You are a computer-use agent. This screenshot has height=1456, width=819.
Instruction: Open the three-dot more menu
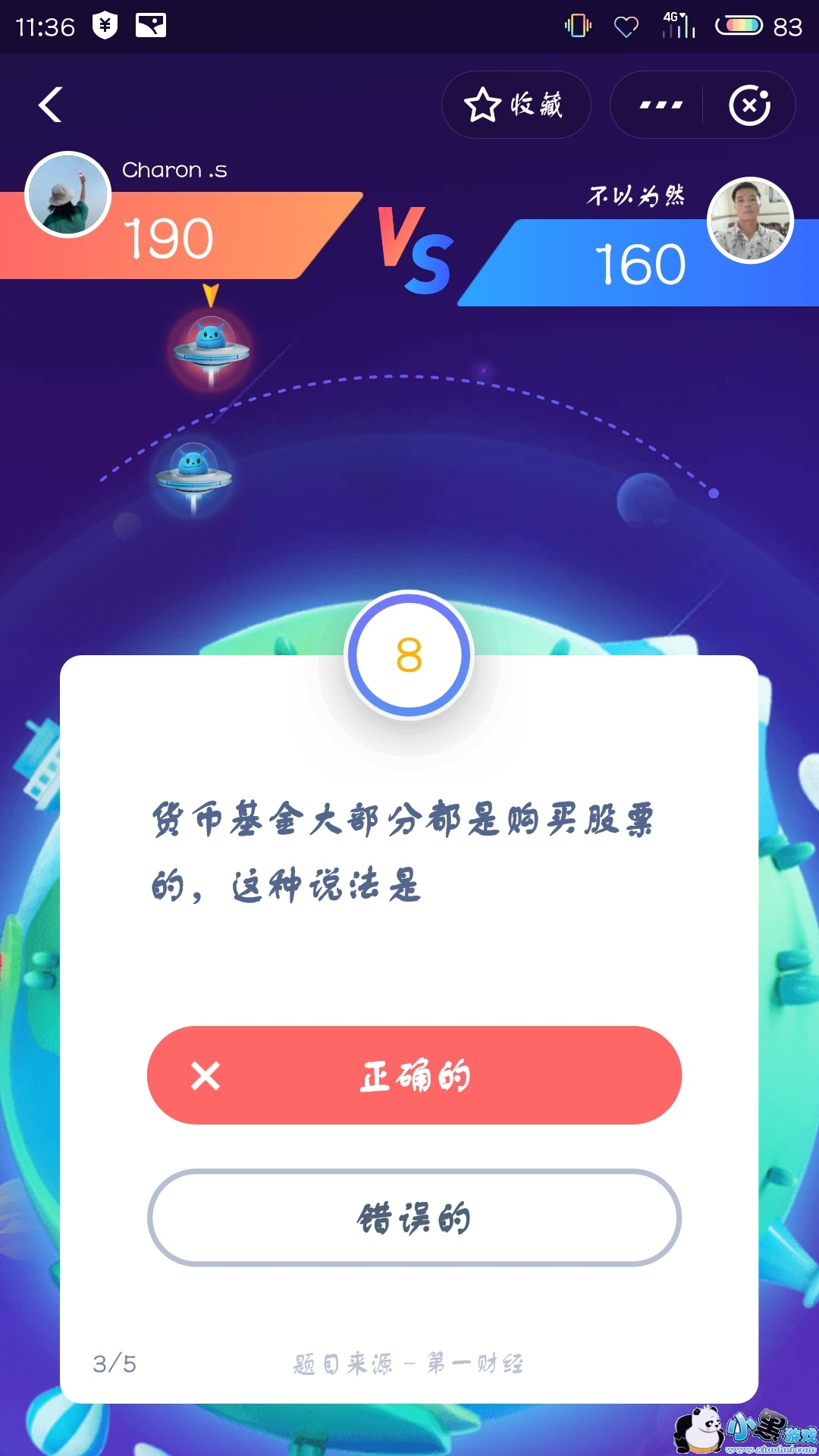(661, 105)
